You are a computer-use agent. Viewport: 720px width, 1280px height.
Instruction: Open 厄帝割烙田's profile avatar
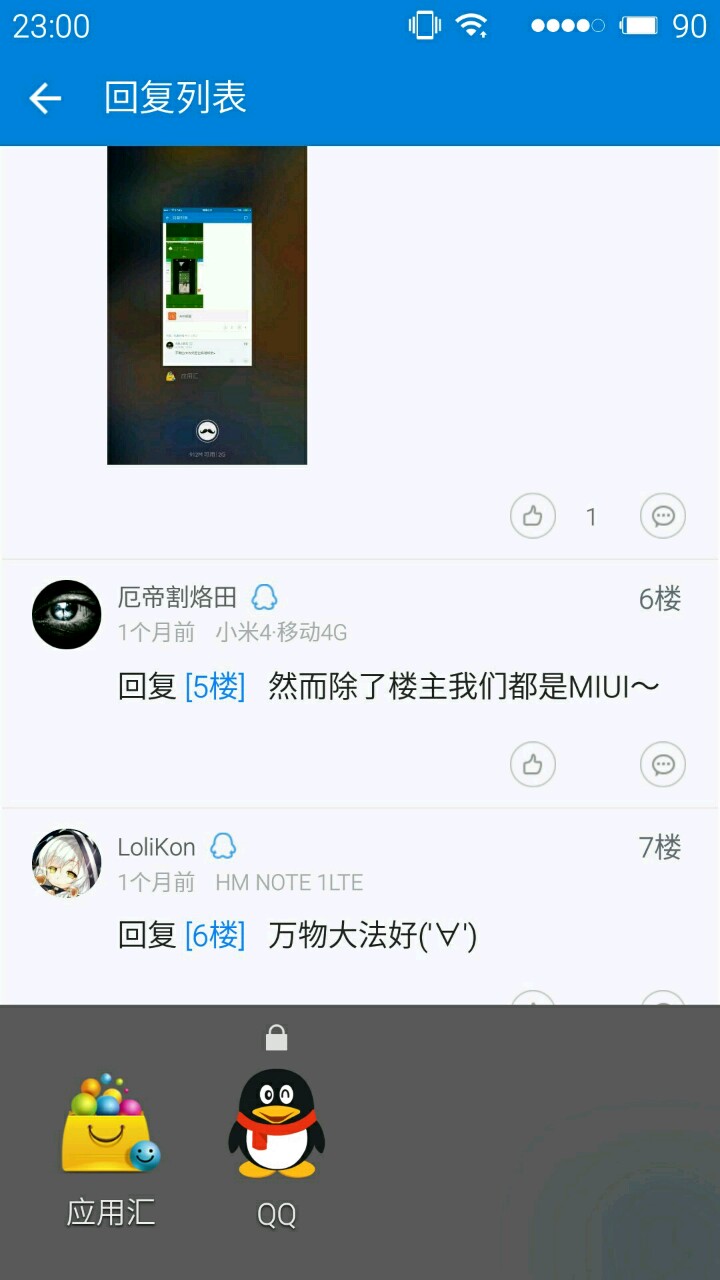coord(67,614)
